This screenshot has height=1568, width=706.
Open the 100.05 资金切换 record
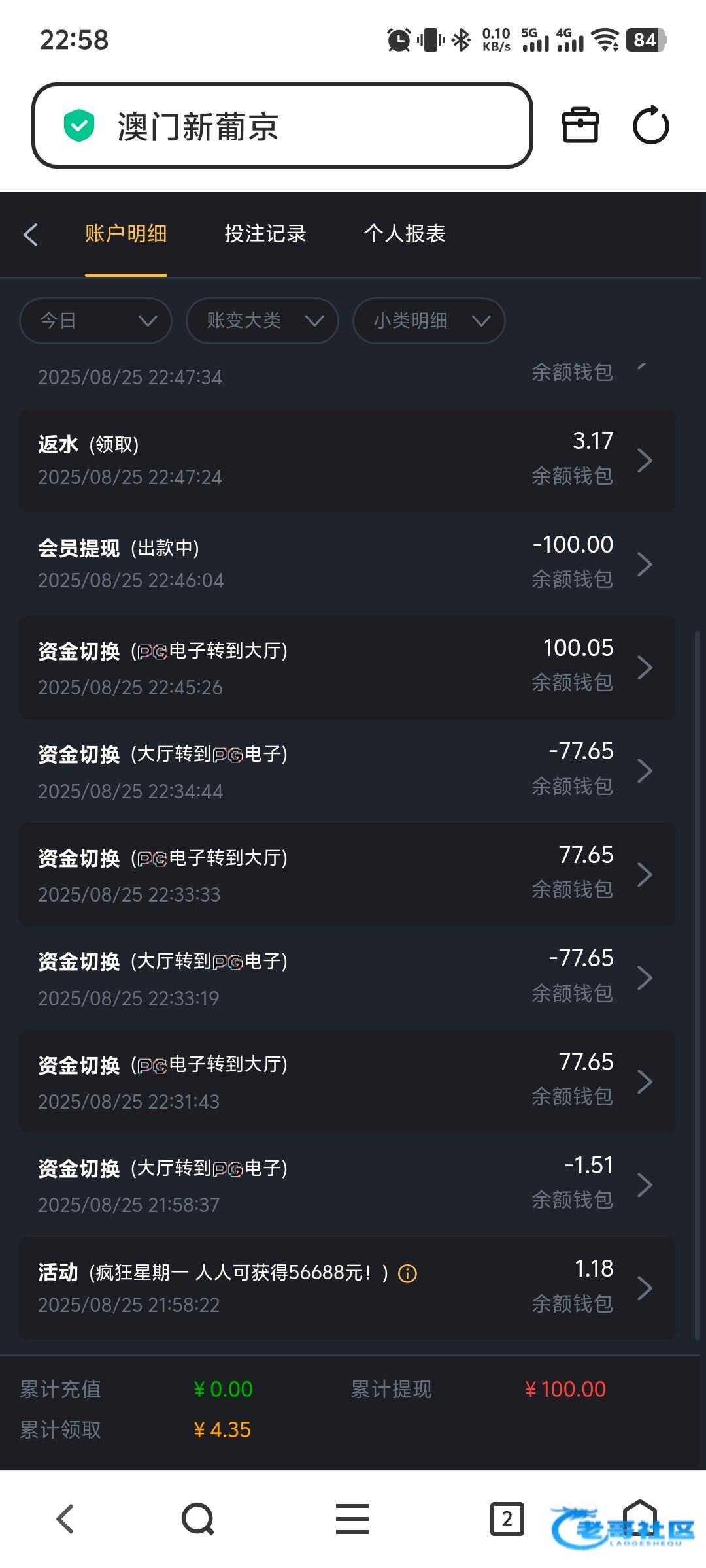point(347,667)
